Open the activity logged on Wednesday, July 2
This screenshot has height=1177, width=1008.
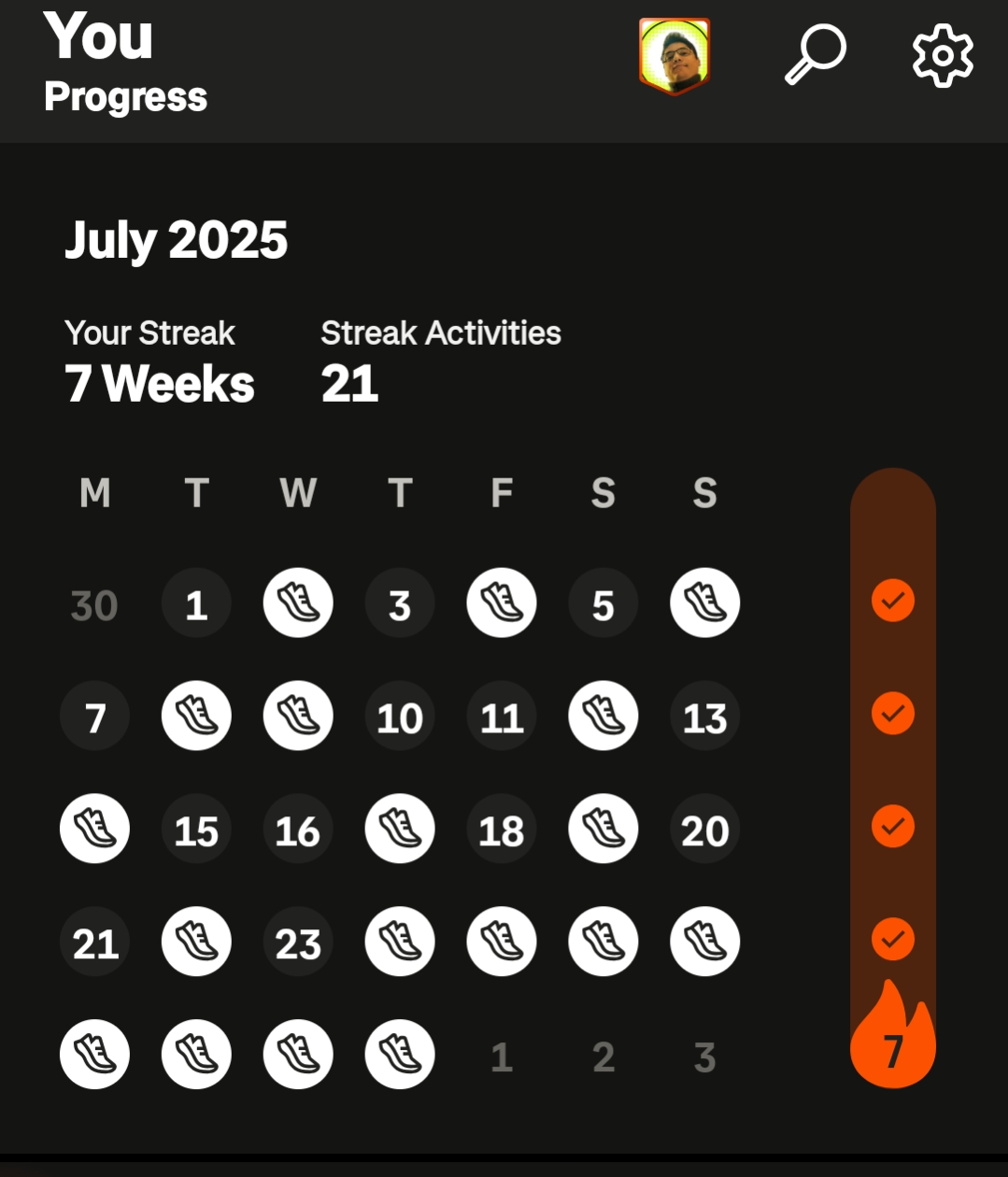tap(298, 603)
